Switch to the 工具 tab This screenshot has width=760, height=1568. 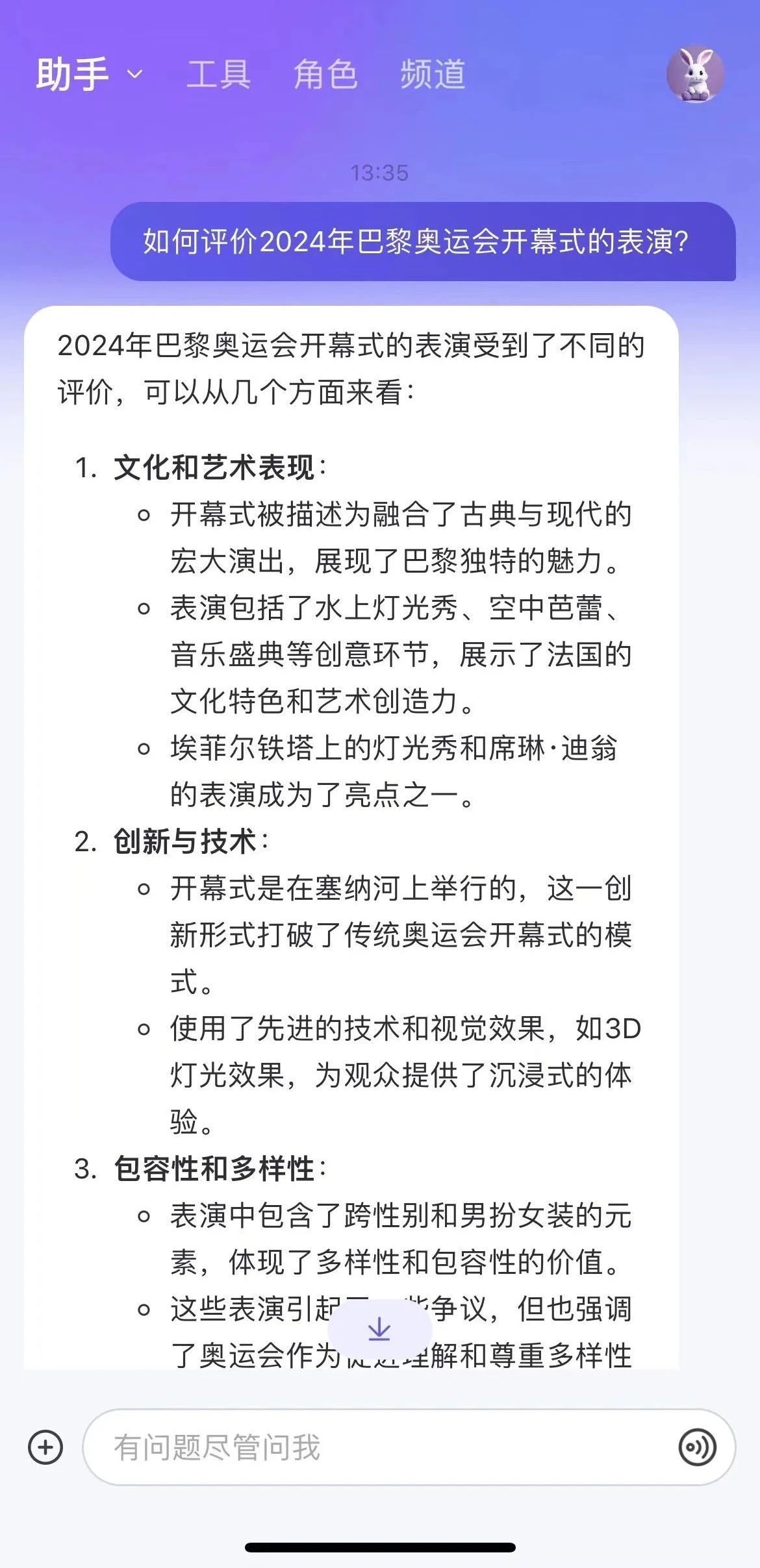click(x=218, y=74)
